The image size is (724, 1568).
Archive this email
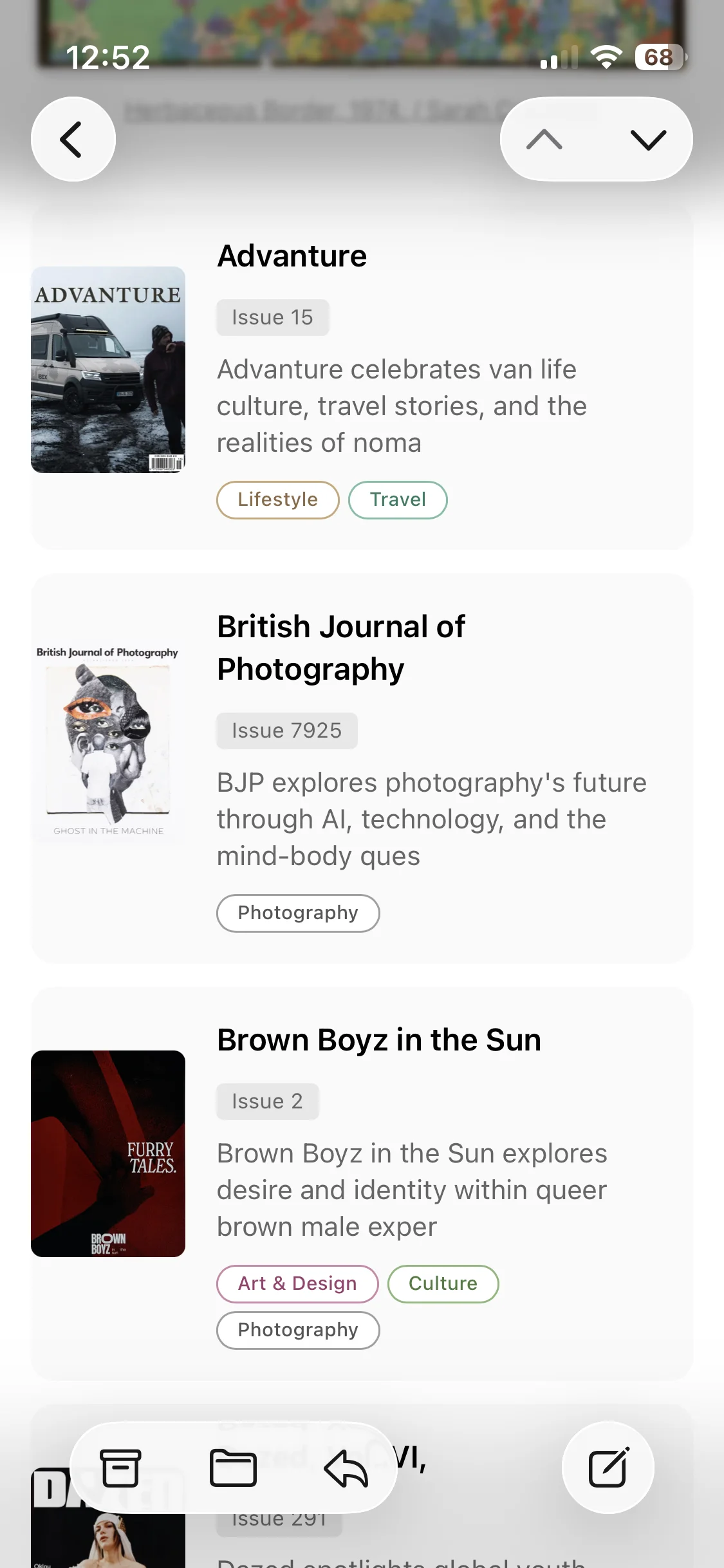[120, 1468]
